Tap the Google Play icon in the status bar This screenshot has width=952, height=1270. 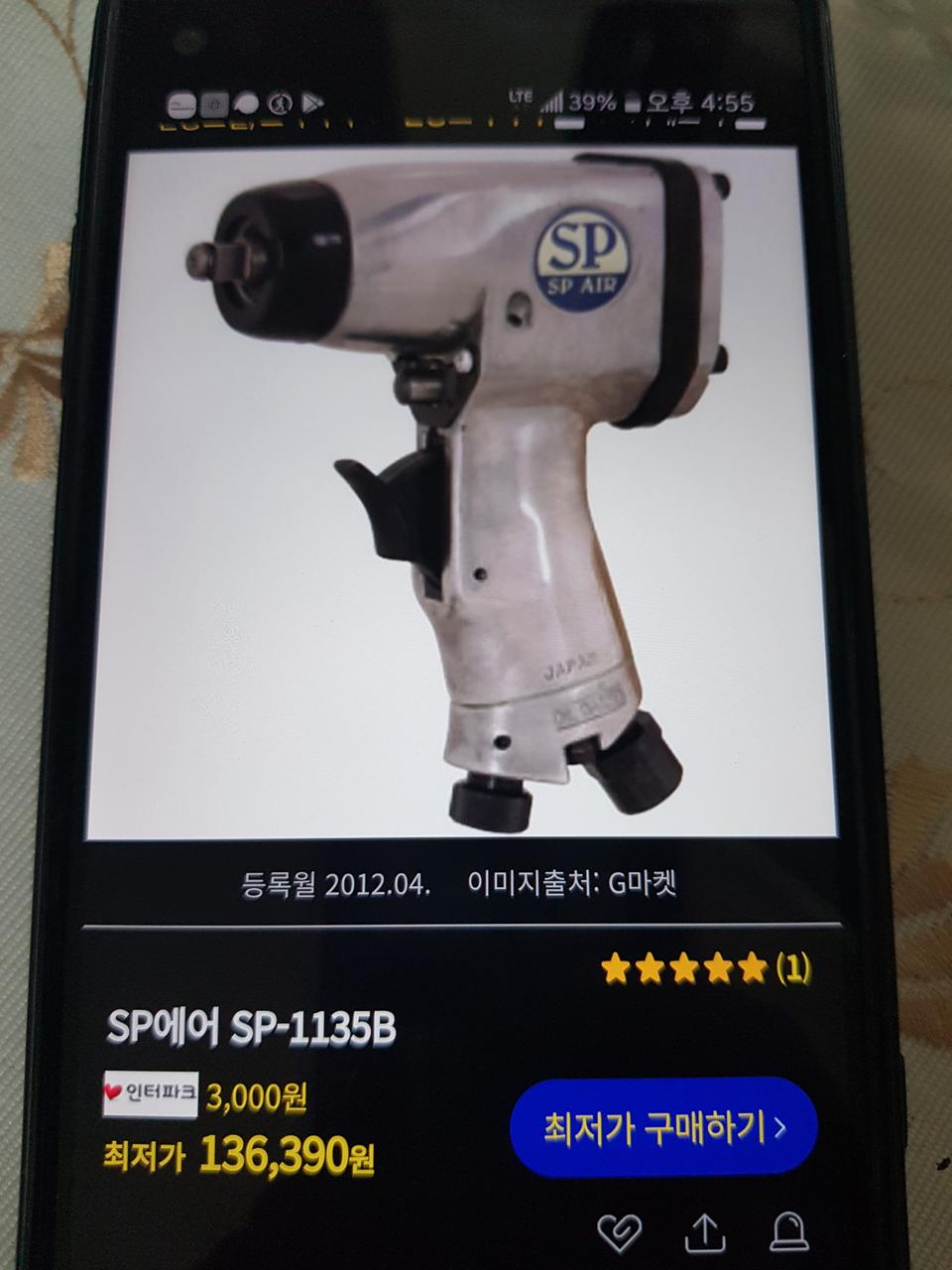(x=312, y=102)
